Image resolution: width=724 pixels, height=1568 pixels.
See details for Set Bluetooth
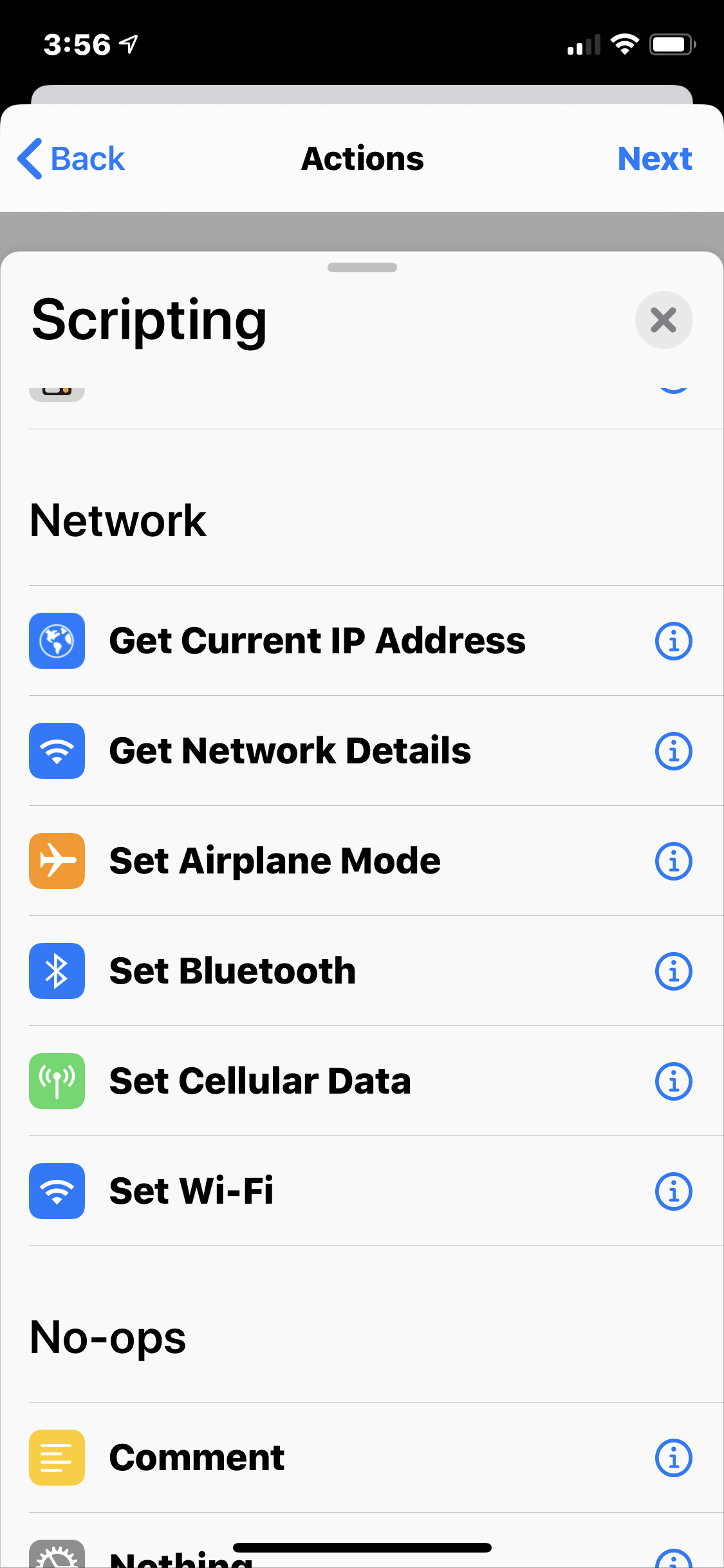click(673, 971)
